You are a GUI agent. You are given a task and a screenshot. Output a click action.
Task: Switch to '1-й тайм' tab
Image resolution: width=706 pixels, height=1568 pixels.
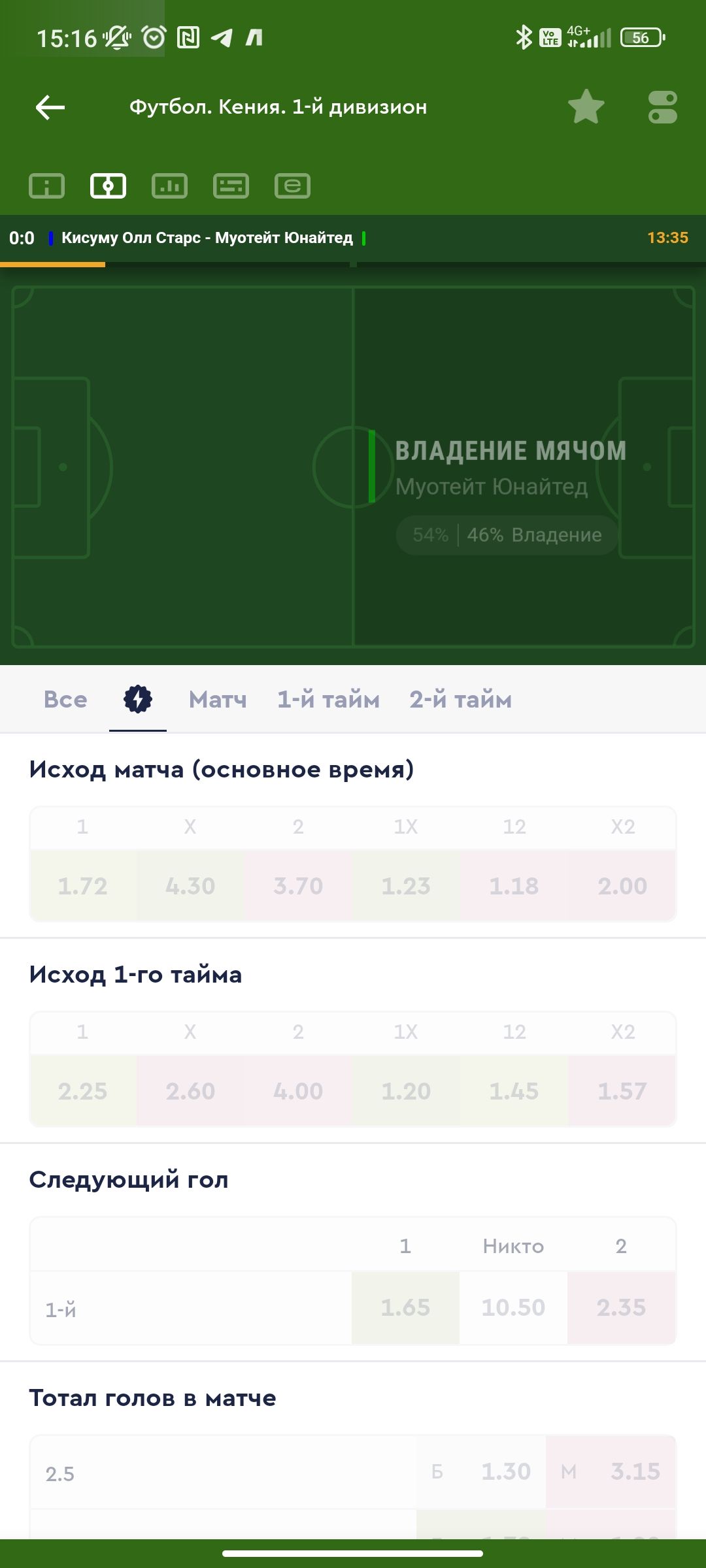pos(328,700)
